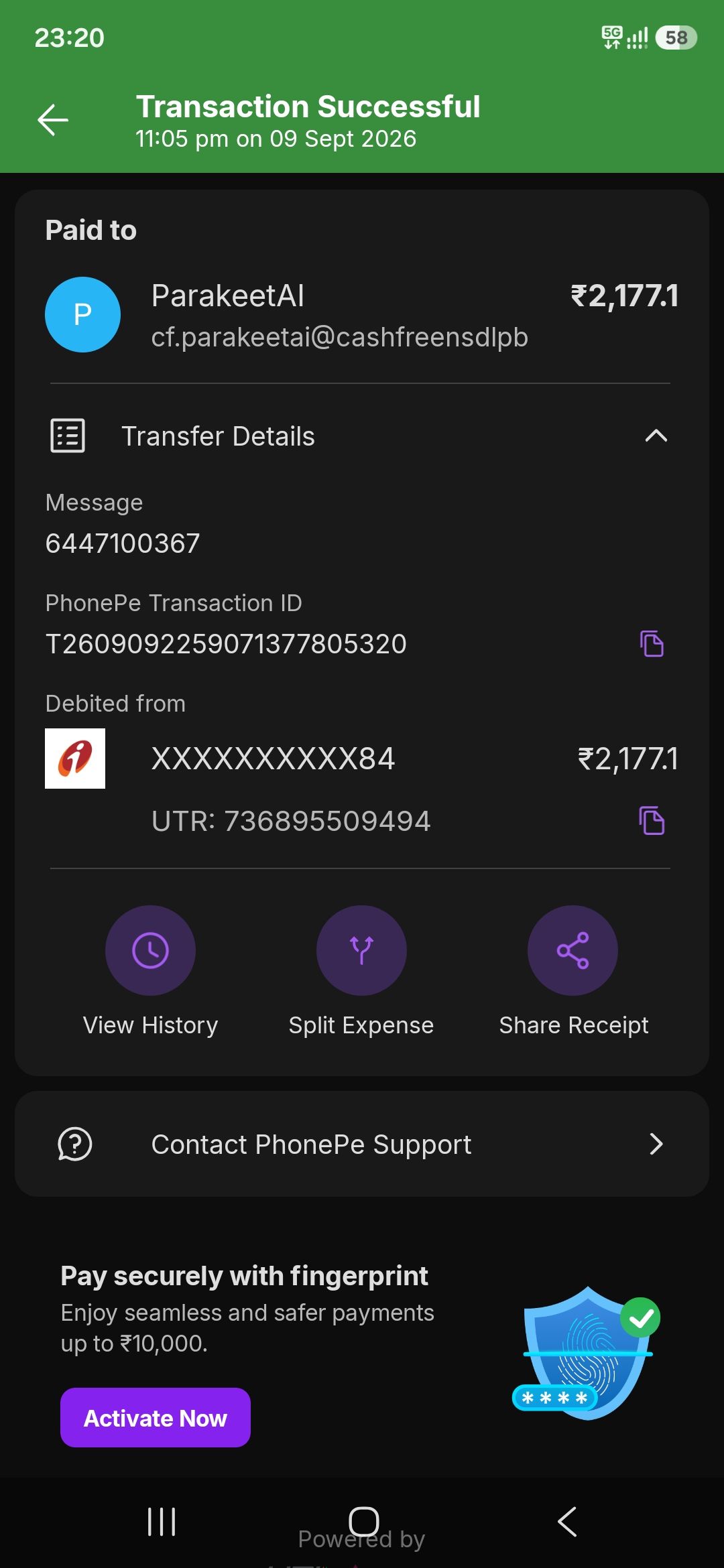Viewport: 724px width, 1568px height.
Task: Collapse the Transfer Details section
Action: [656, 436]
